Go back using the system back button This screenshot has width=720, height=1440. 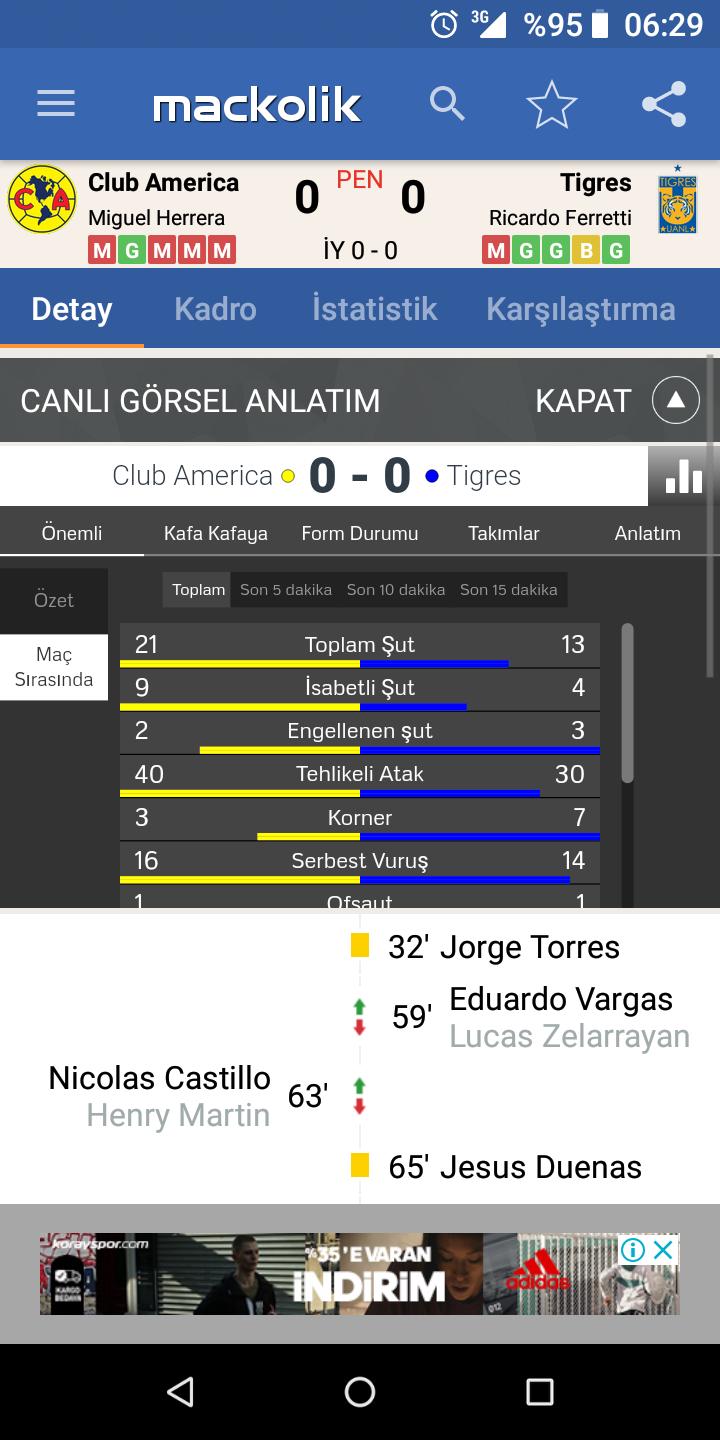pos(180,1392)
